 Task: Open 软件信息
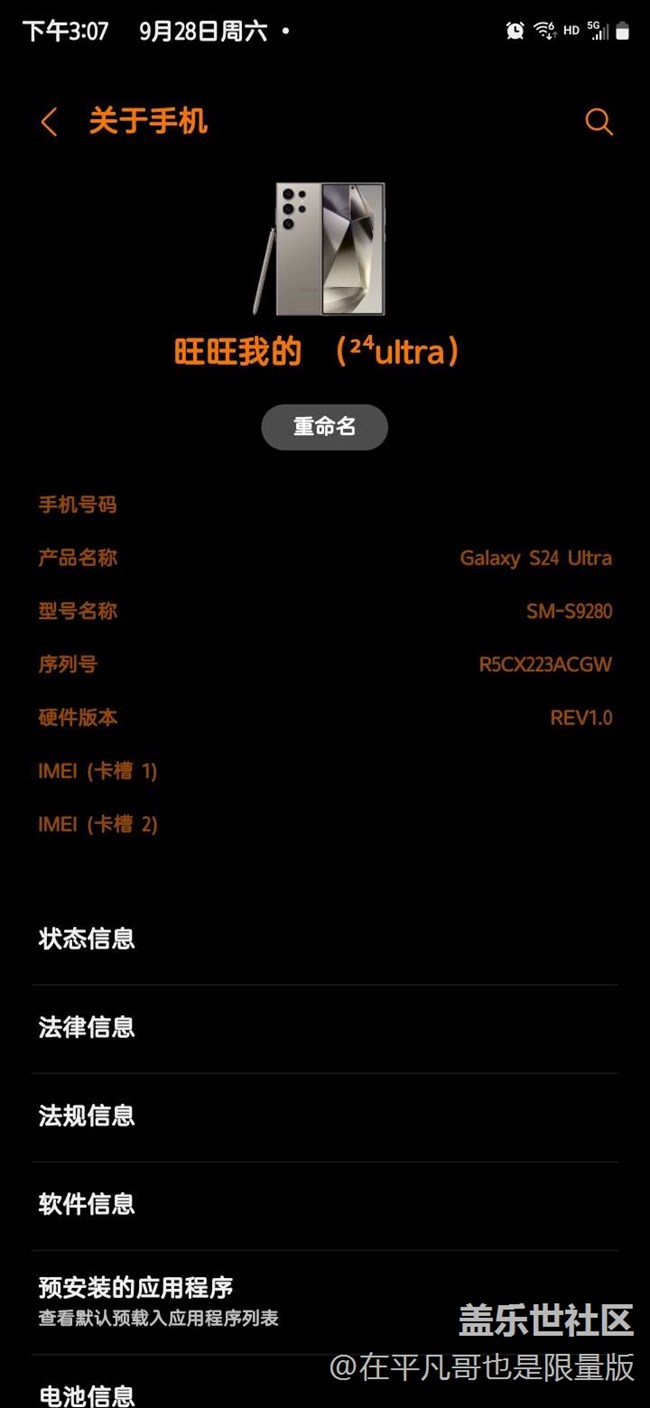click(x=325, y=1205)
